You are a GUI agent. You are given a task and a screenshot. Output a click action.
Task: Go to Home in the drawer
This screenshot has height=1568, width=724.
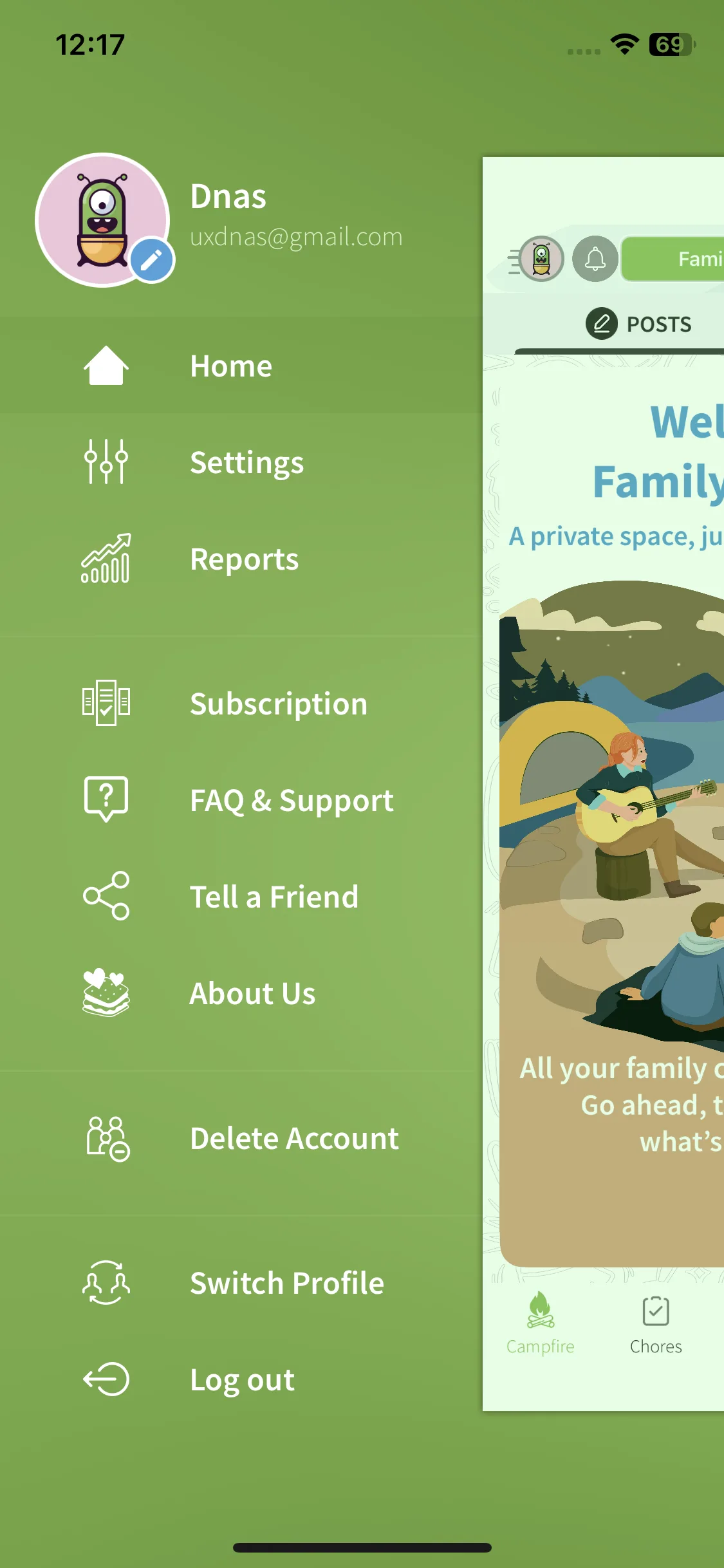click(x=241, y=366)
